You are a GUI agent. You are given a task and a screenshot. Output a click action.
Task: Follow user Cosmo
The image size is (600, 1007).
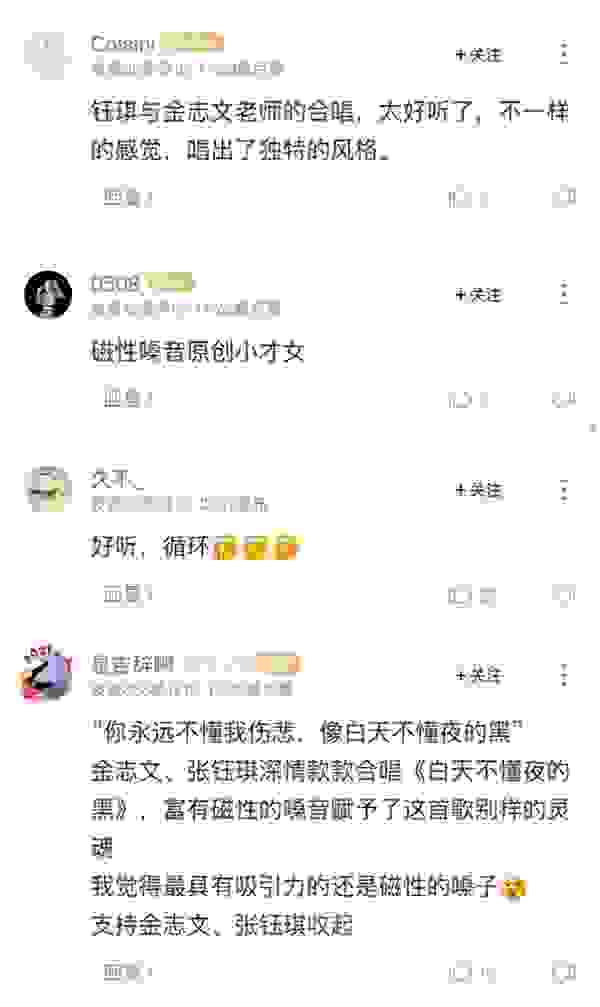point(478,55)
